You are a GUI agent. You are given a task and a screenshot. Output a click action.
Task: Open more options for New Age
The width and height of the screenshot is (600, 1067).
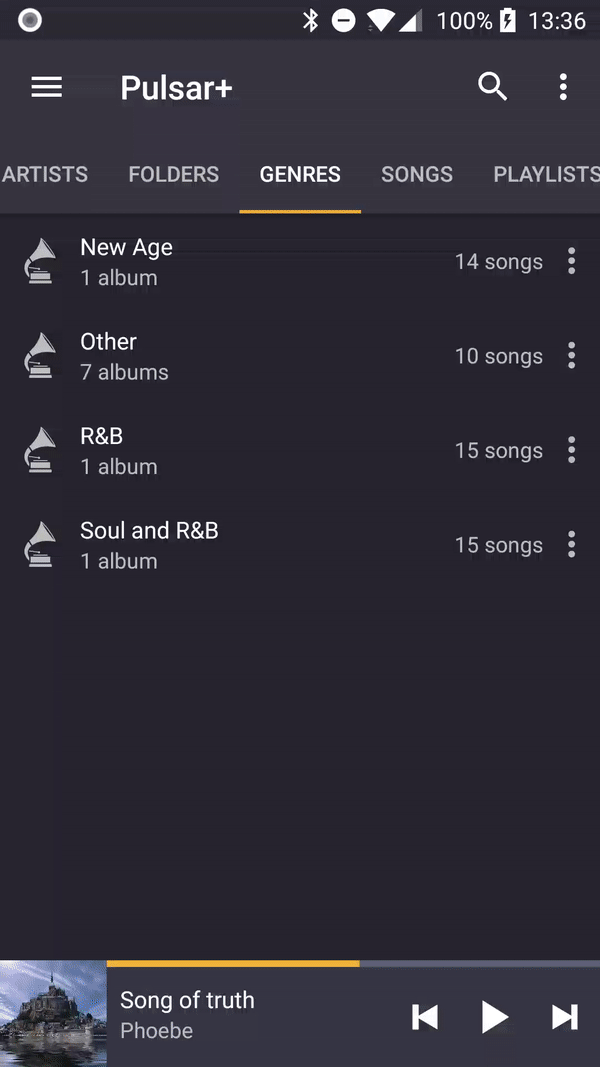(x=572, y=261)
